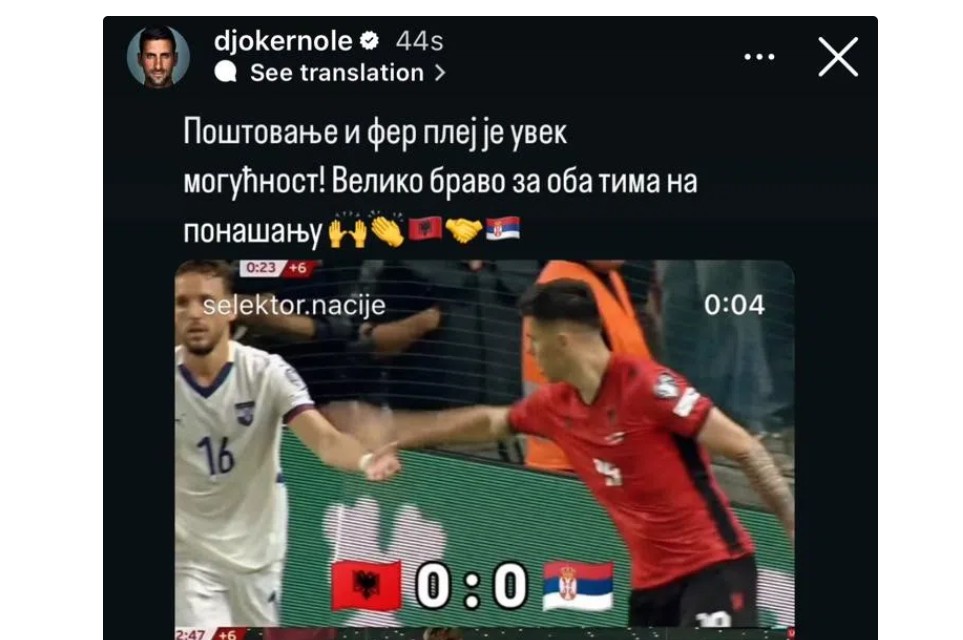
Task: Close the story viewer
Action: [838, 57]
